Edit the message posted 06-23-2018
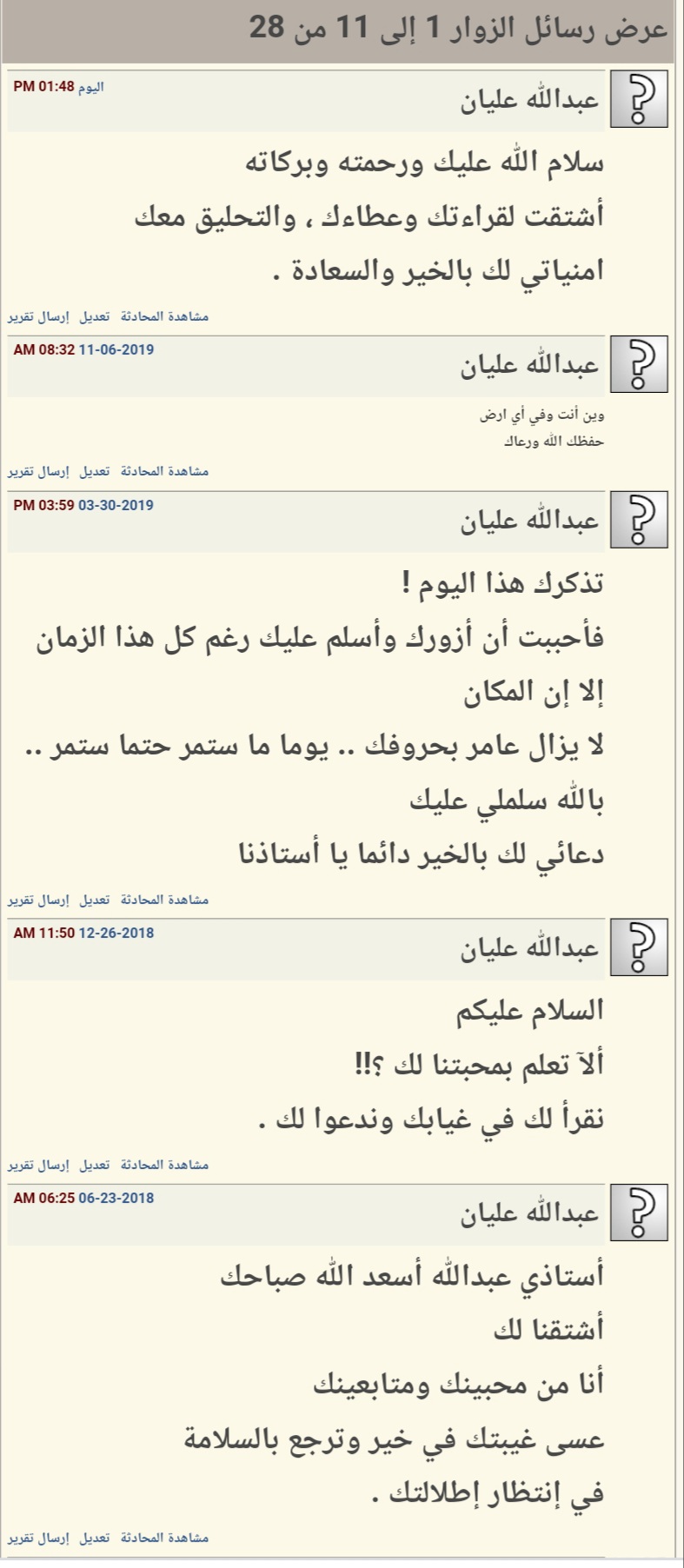 click(95, 1538)
